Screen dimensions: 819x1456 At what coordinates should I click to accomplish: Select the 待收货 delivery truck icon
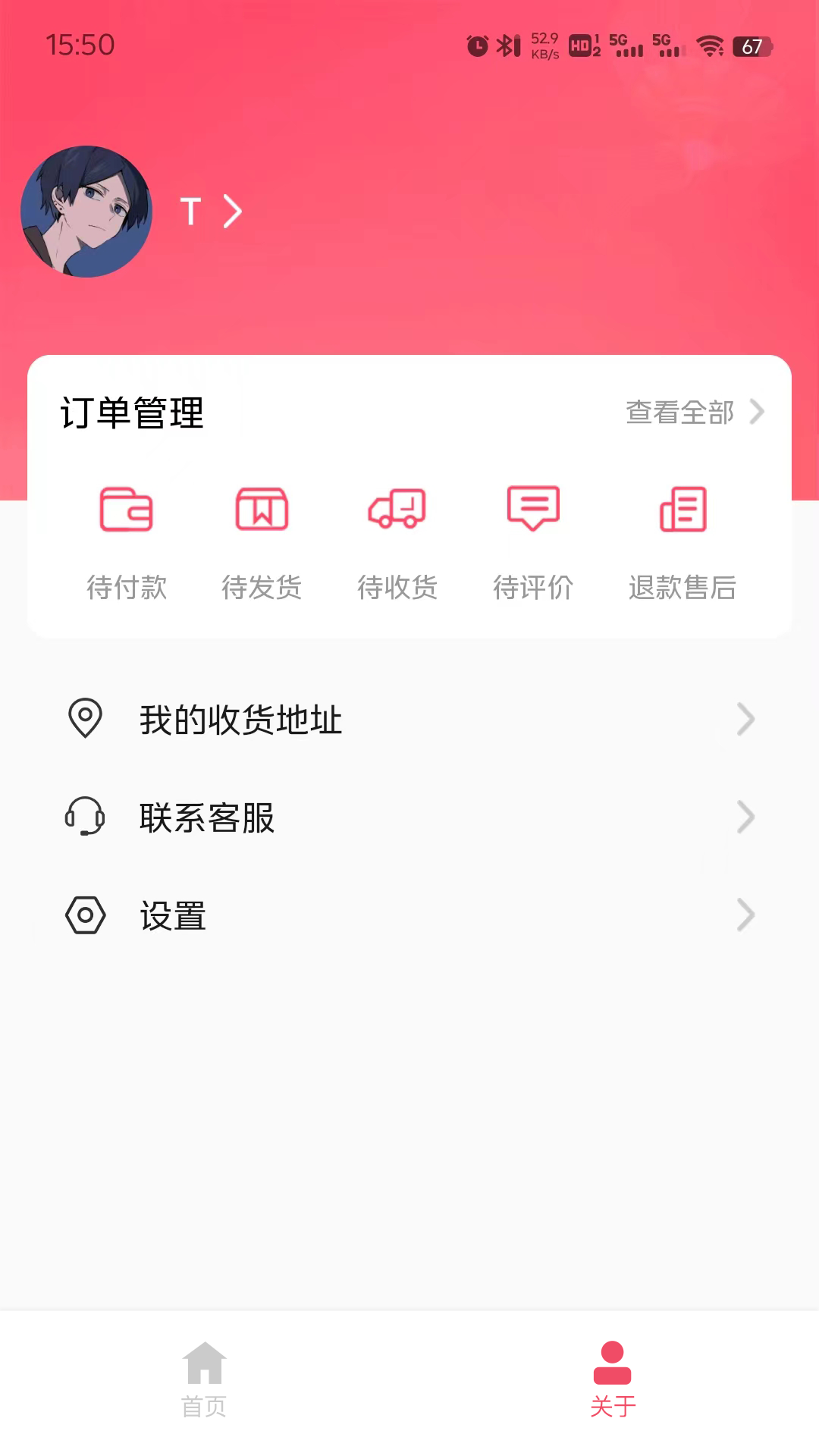tap(397, 511)
